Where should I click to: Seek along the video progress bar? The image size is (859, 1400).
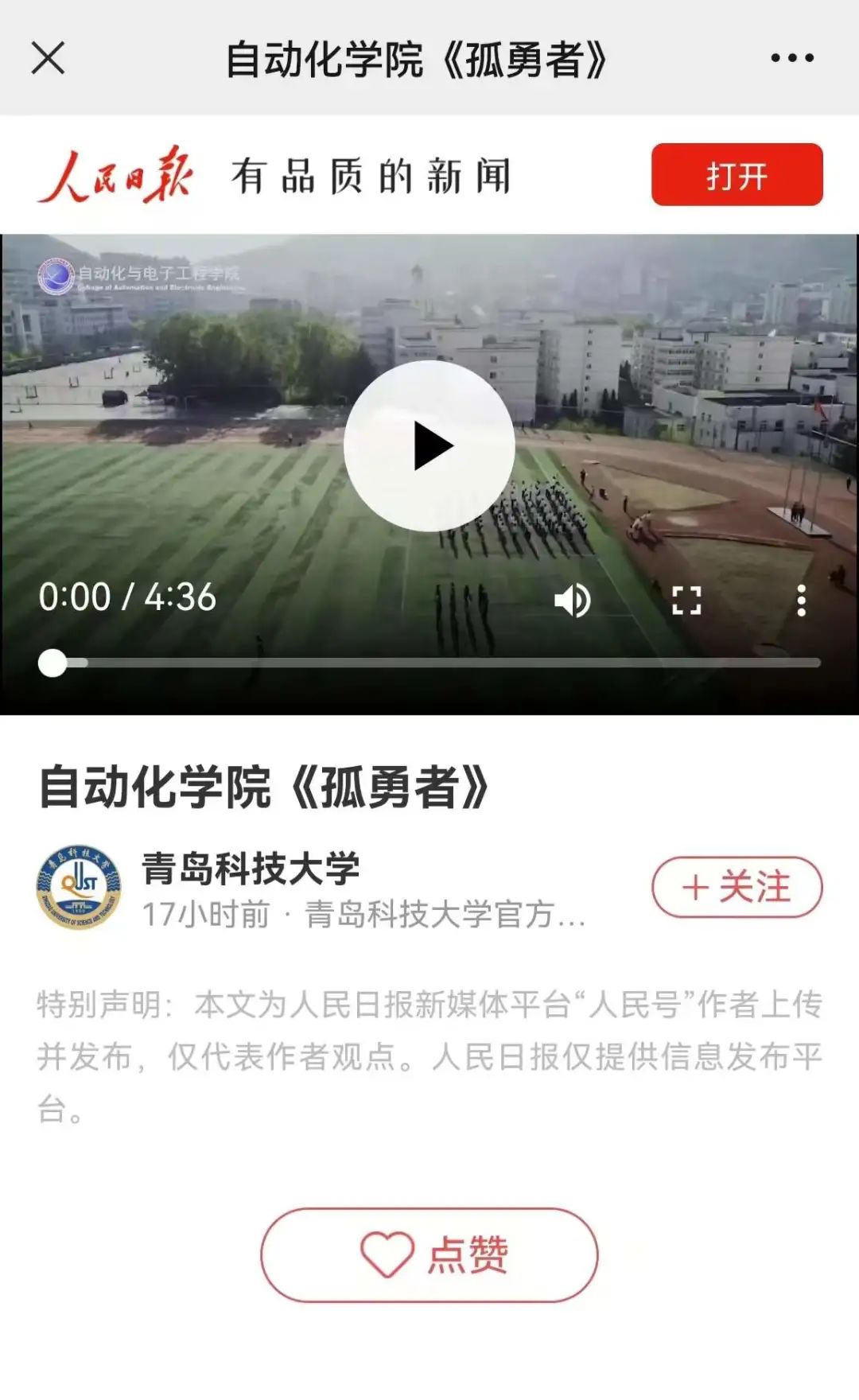pyautogui.click(x=429, y=663)
